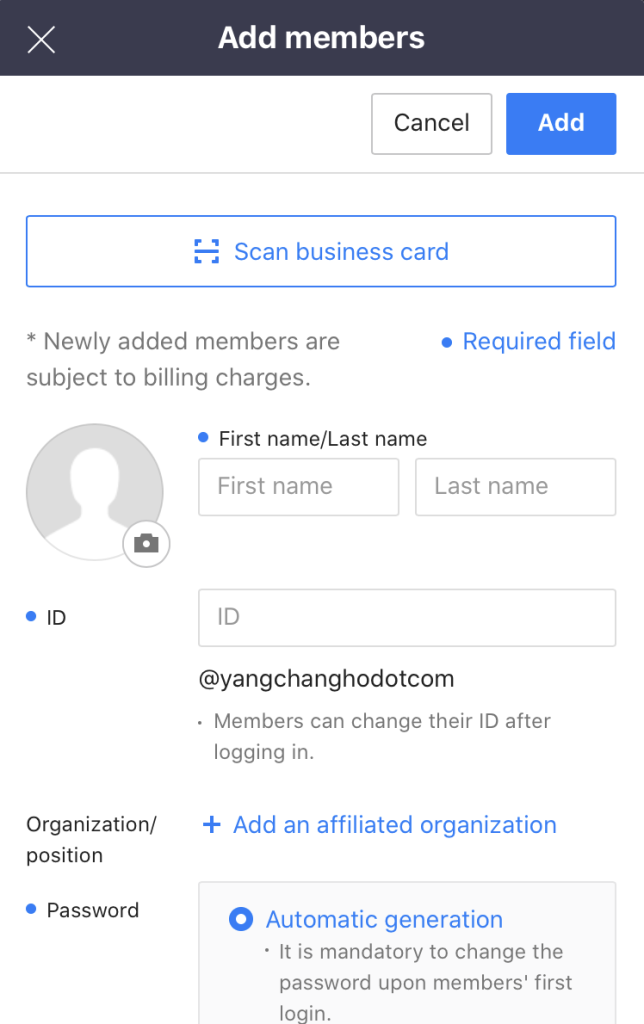Image resolution: width=644 pixels, height=1024 pixels.
Task: Focus the Last name field
Action: click(515, 486)
